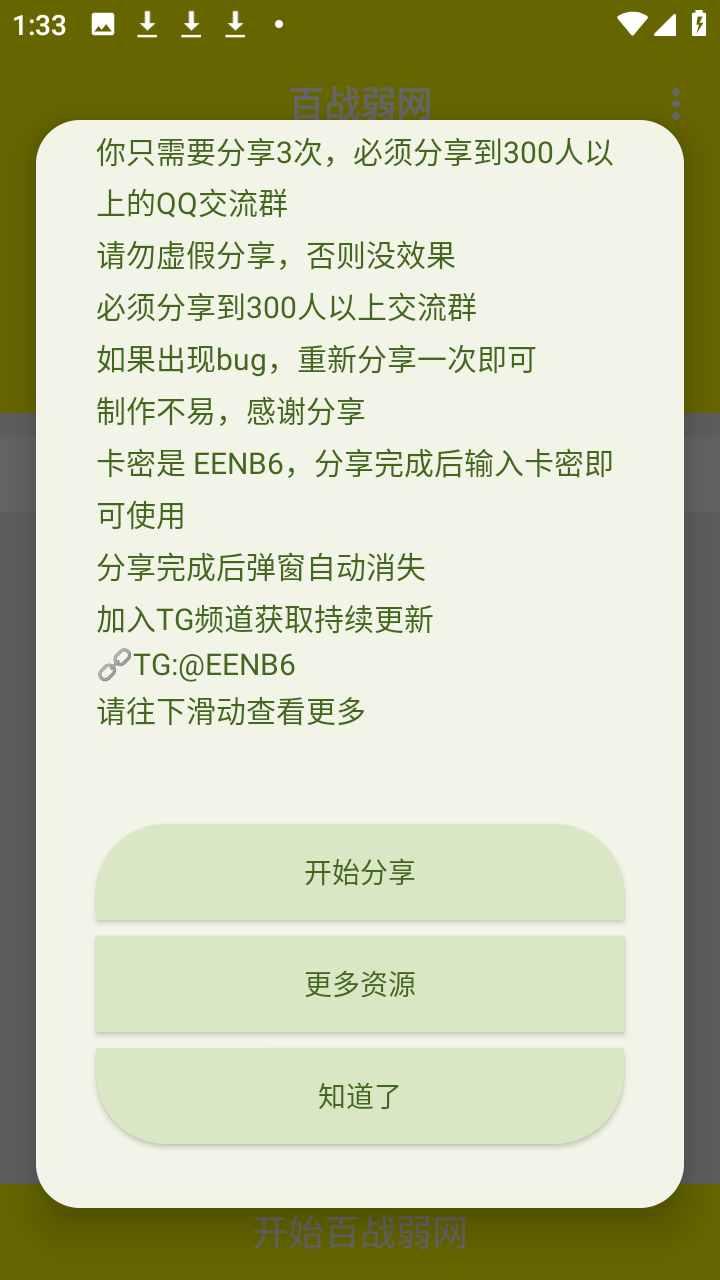Tap the second download notification icon
The image size is (720, 1280).
[190, 25]
